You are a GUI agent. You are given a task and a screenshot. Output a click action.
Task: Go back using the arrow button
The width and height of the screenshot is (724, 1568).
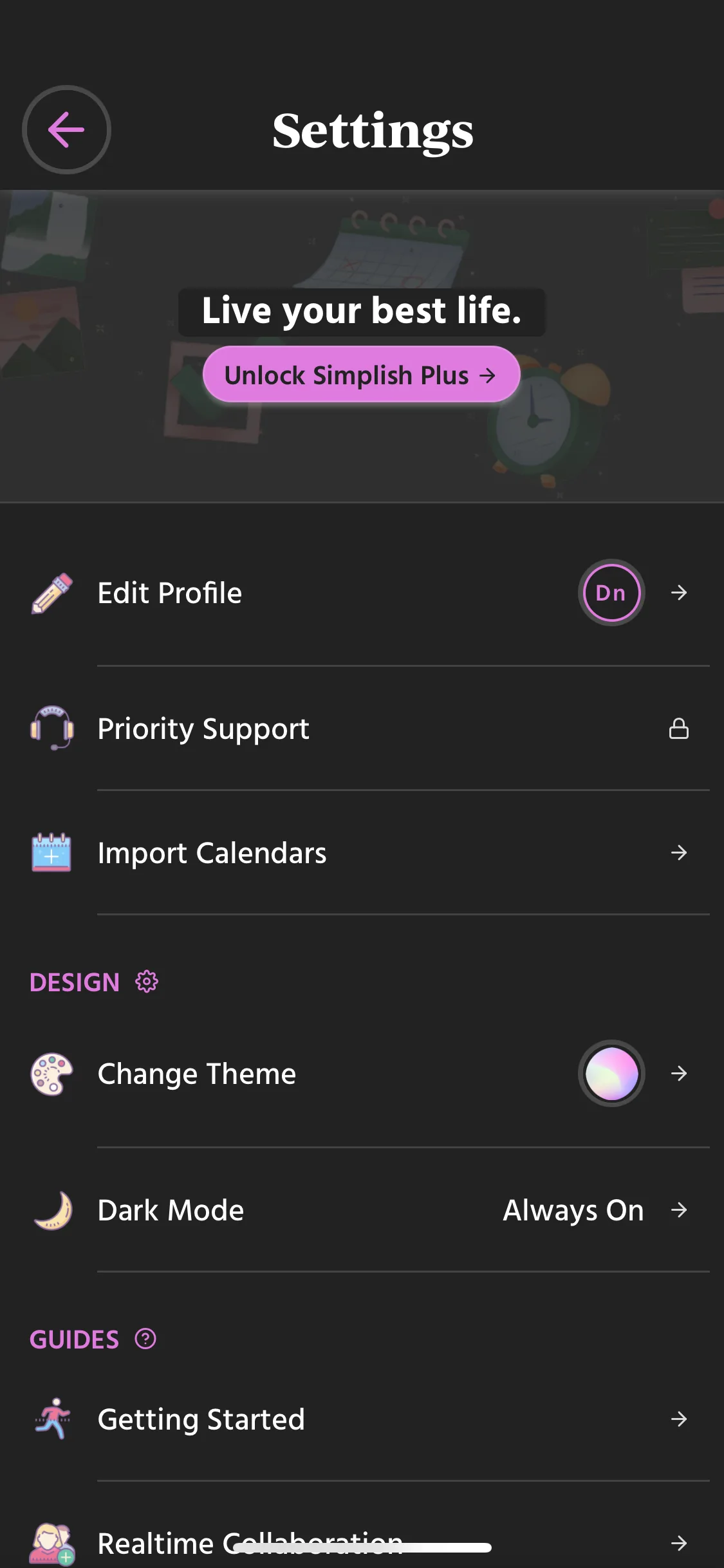(66, 130)
